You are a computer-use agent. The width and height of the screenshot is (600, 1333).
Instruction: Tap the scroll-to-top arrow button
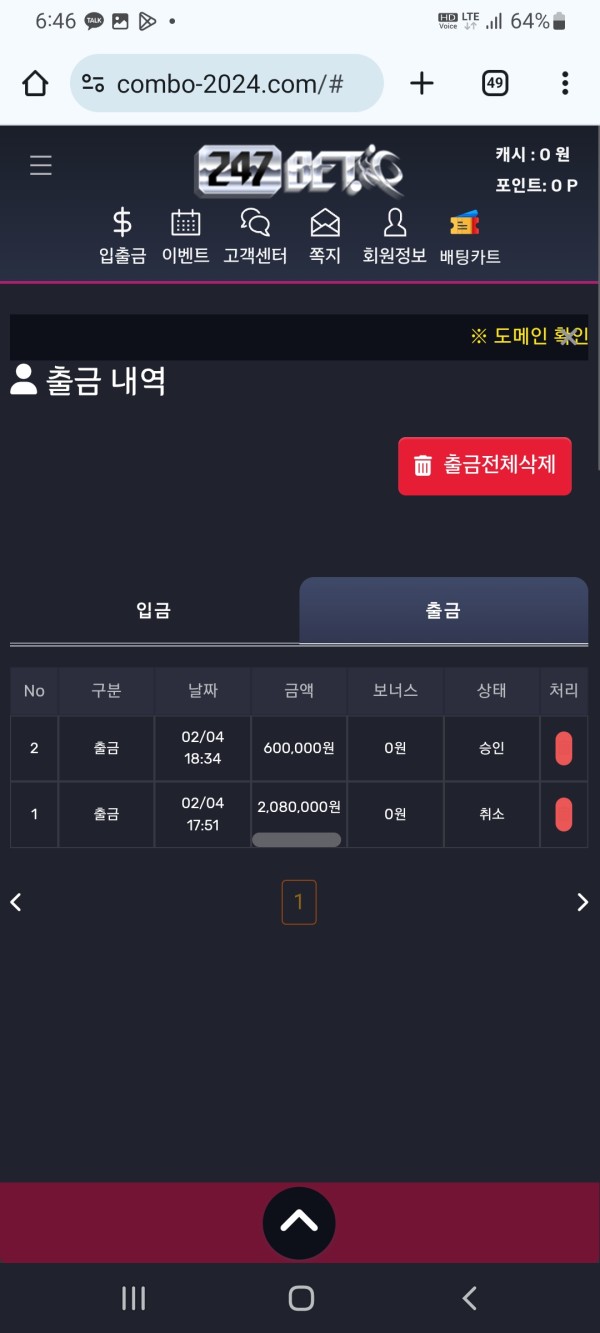pyautogui.click(x=299, y=1222)
